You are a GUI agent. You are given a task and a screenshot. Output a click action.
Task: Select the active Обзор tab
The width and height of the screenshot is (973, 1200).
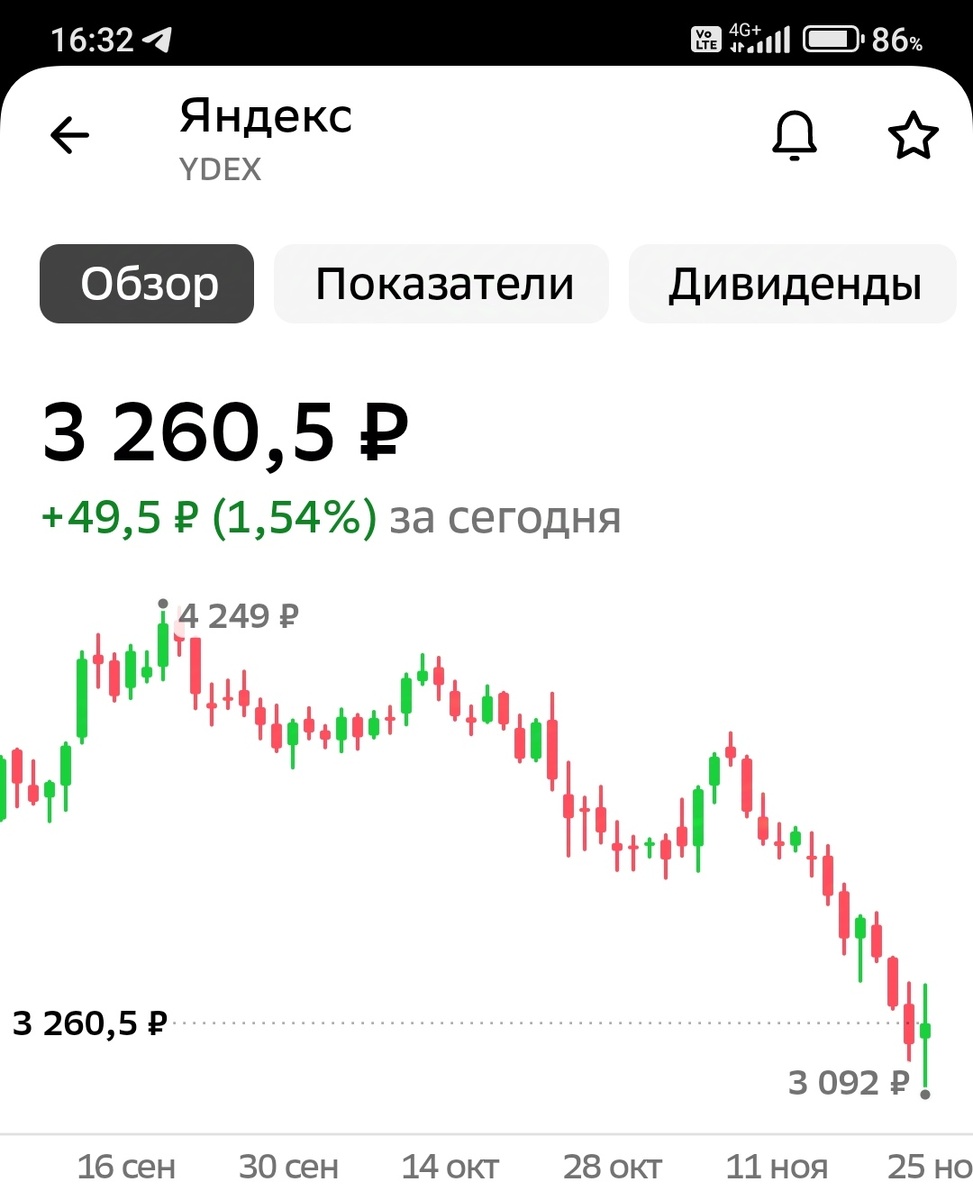pyautogui.click(x=146, y=284)
